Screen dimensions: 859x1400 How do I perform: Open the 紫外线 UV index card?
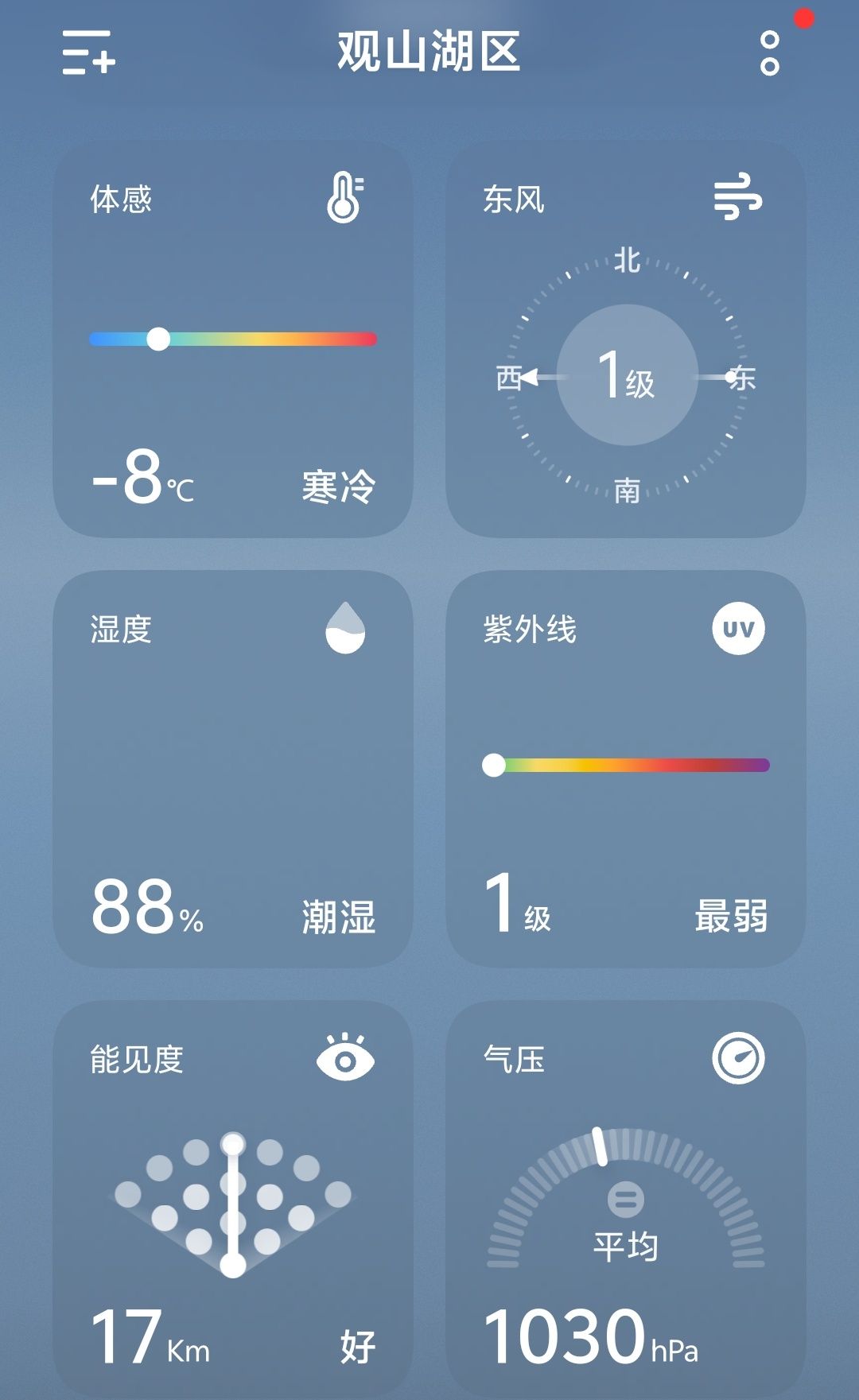click(626, 769)
